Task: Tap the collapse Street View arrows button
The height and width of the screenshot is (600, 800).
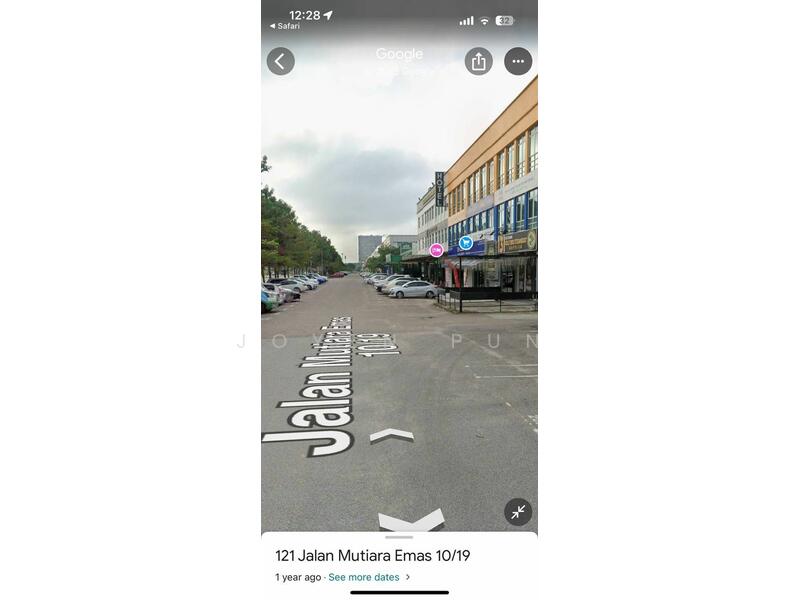Action: (x=518, y=512)
